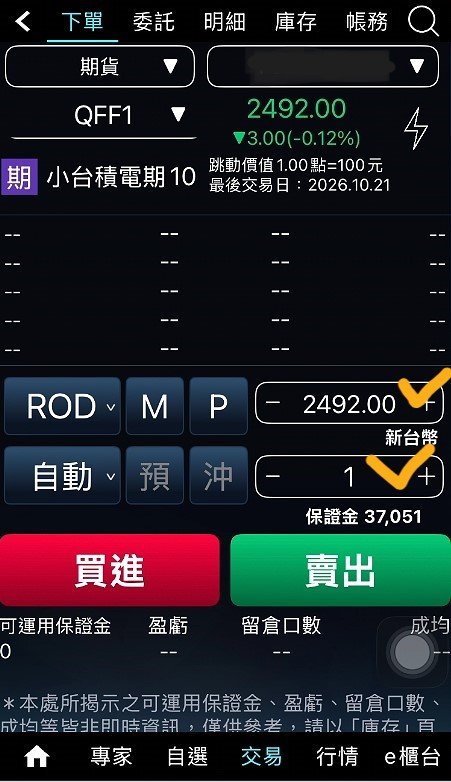
Task: Expand the blurred account dropdown
Action: click(x=323, y=66)
